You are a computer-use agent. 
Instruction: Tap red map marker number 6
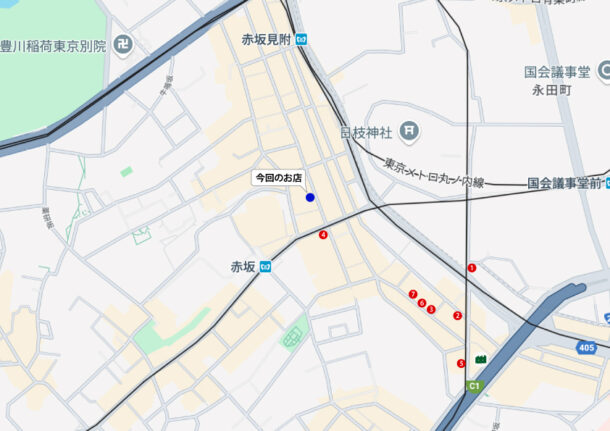click(x=422, y=303)
